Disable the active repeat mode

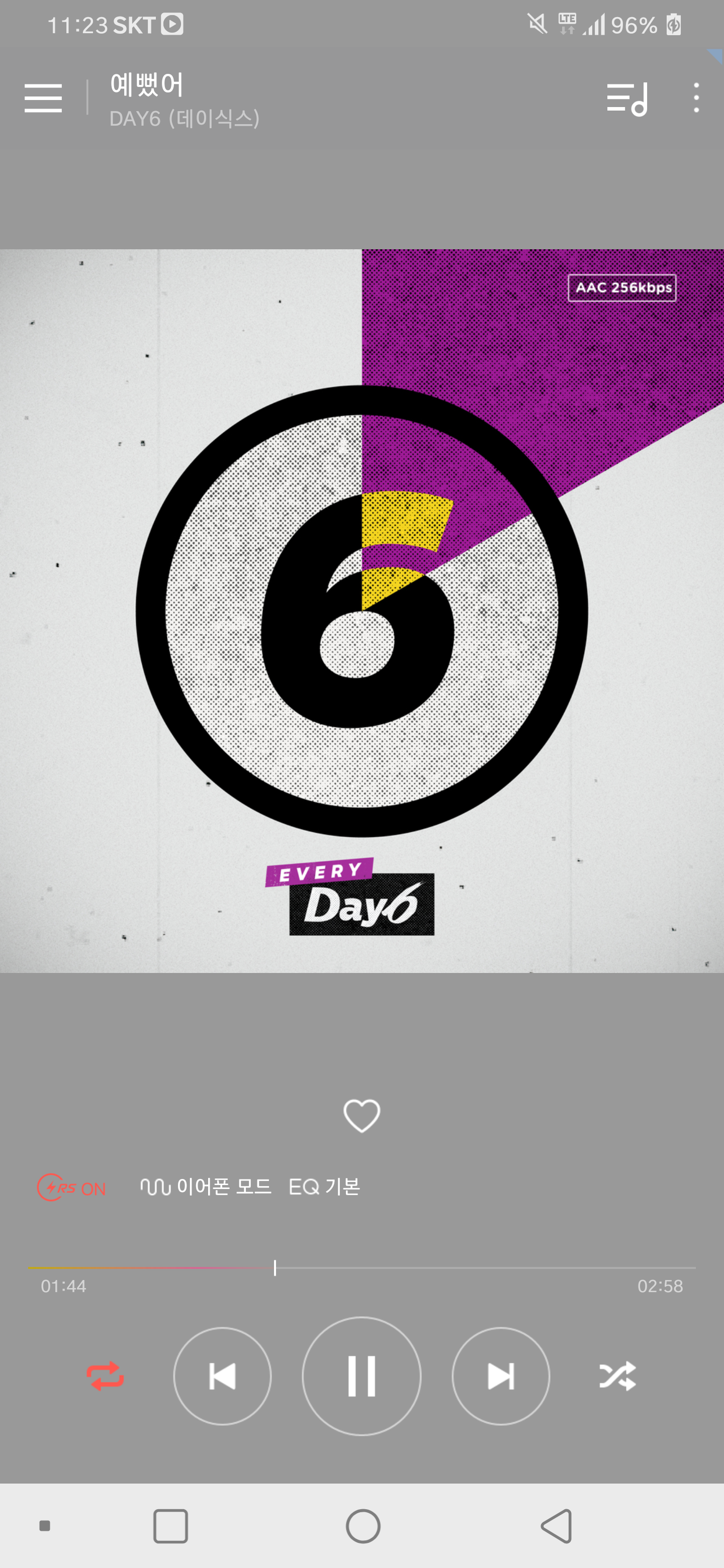point(105,1376)
